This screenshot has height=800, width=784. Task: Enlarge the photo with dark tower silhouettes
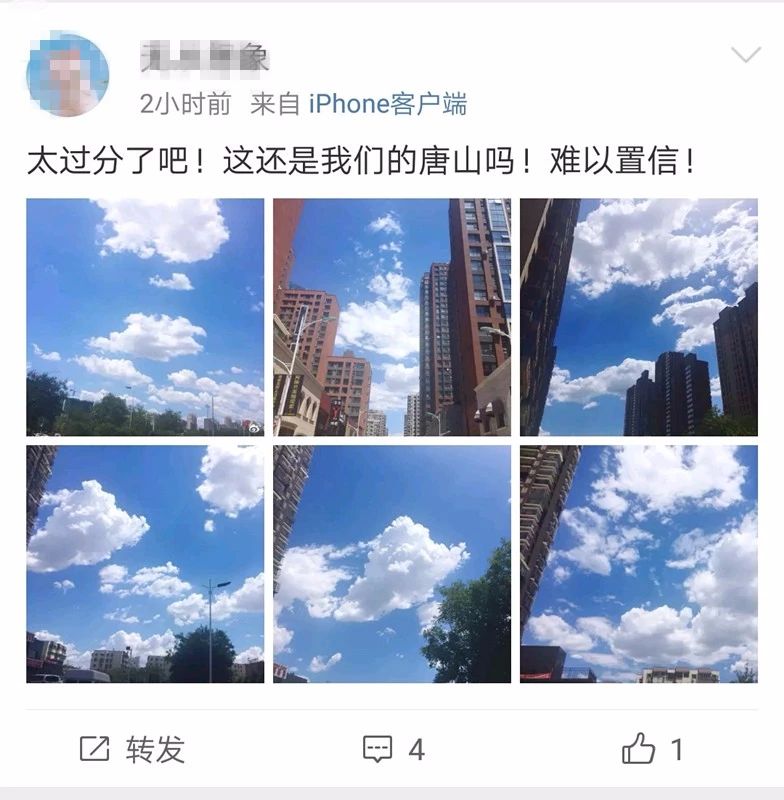pos(638,317)
